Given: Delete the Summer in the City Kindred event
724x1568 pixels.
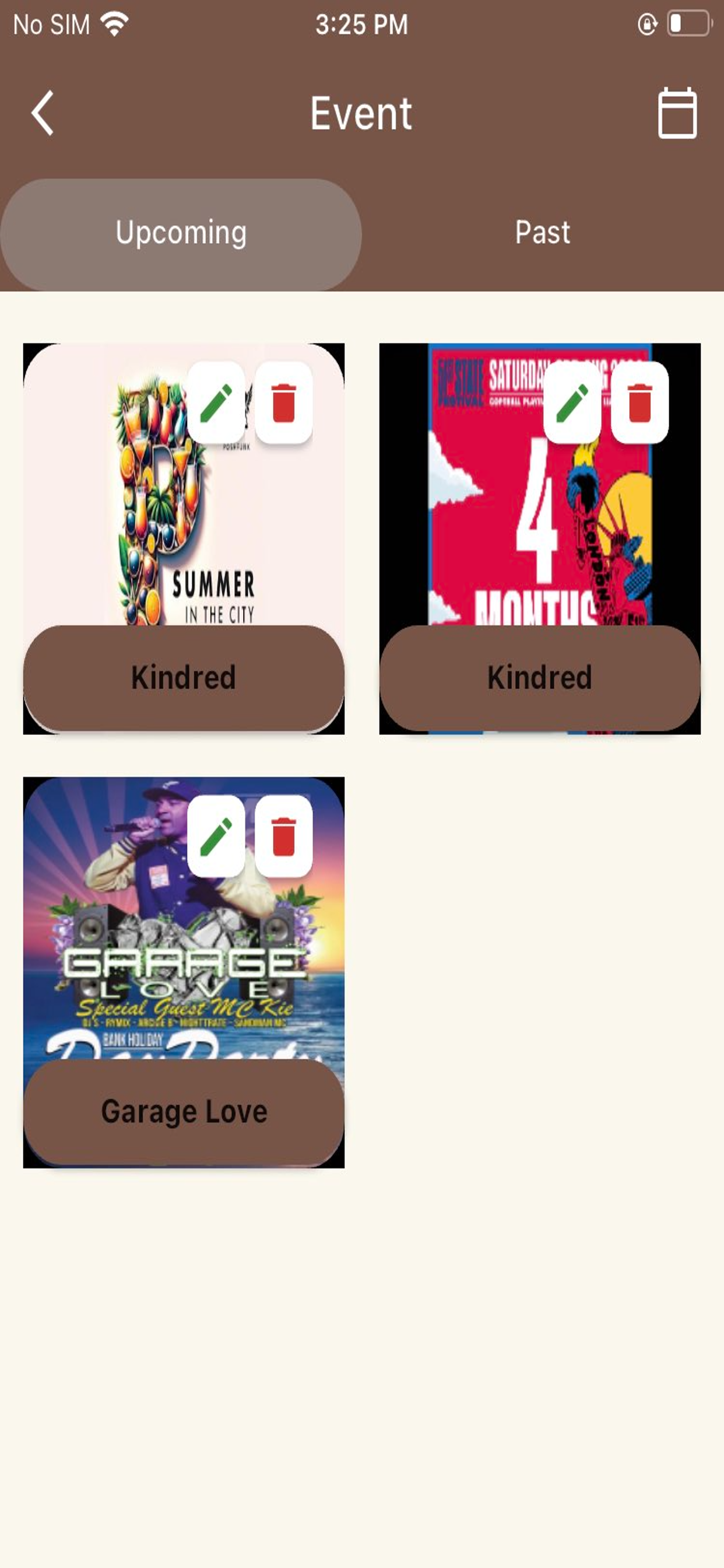Looking at the screenshot, I should (x=283, y=402).
